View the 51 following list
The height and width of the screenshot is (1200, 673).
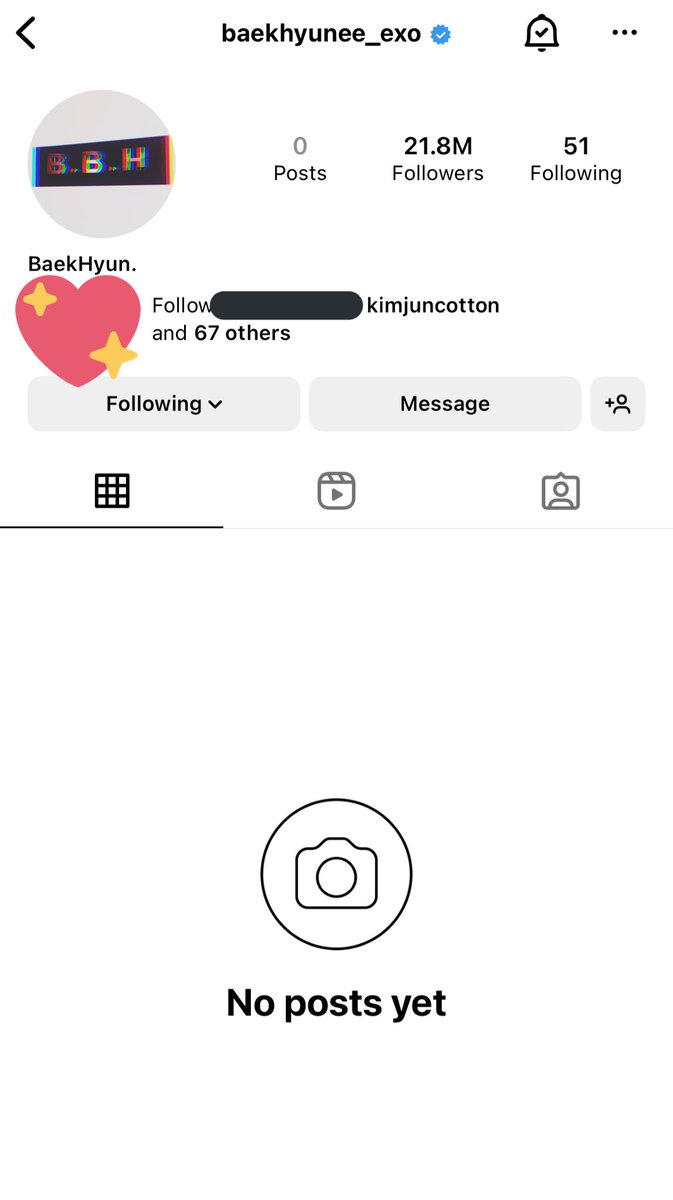tap(576, 160)
